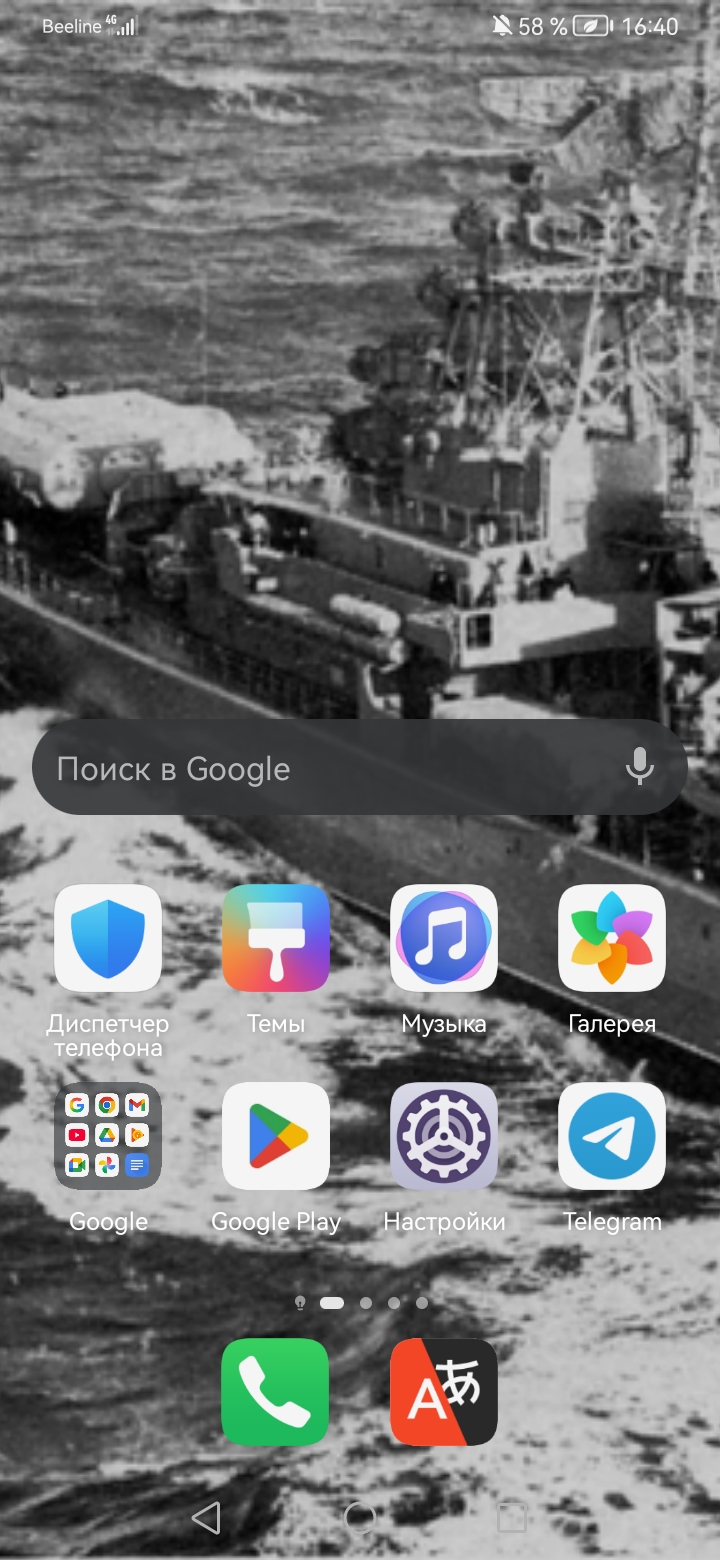Expand the Google apps folder
Screen dimensions: 720x1560
tap(108, 1136)
